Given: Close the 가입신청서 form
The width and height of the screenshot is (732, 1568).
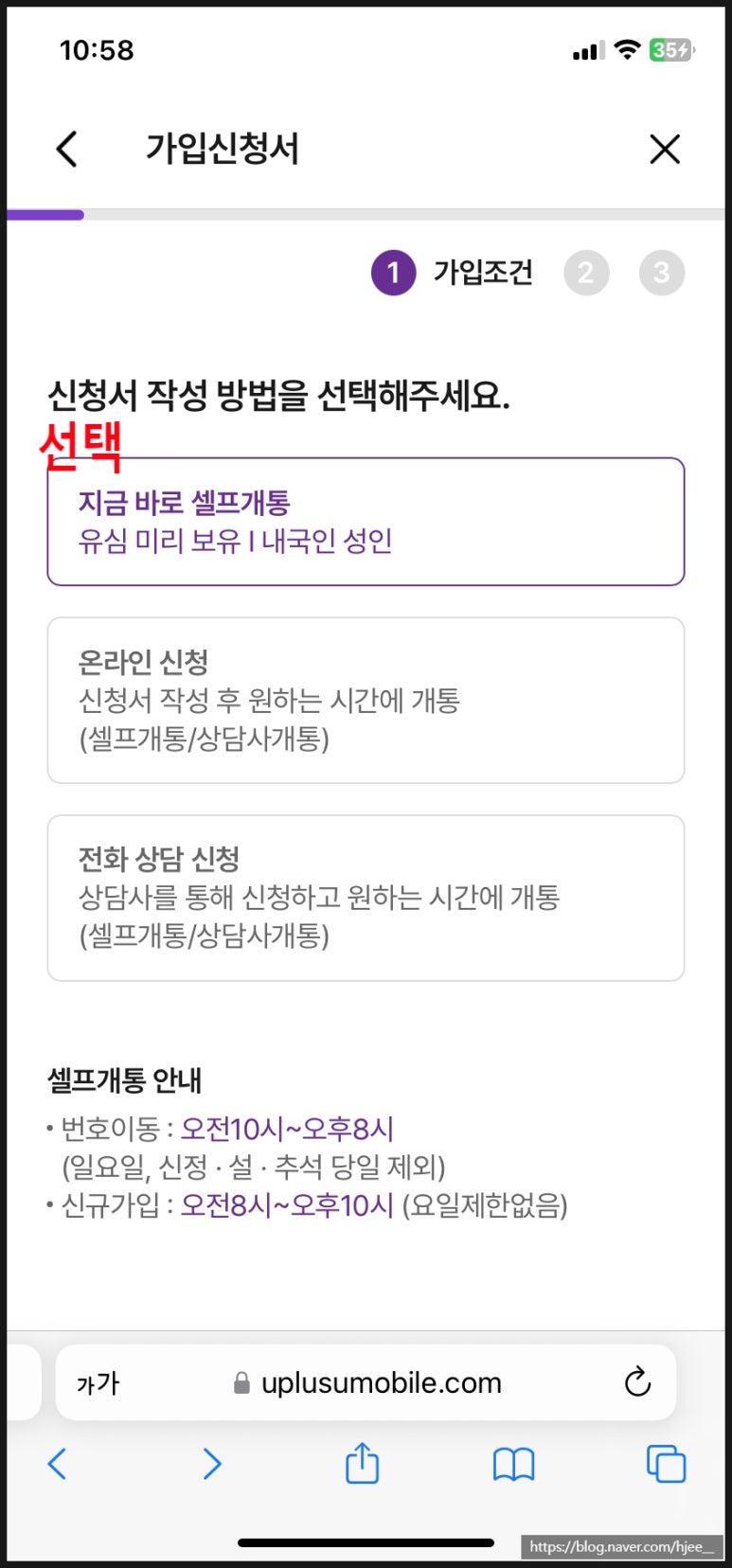Looking at the screenshot, I should [x=664, y=149].
